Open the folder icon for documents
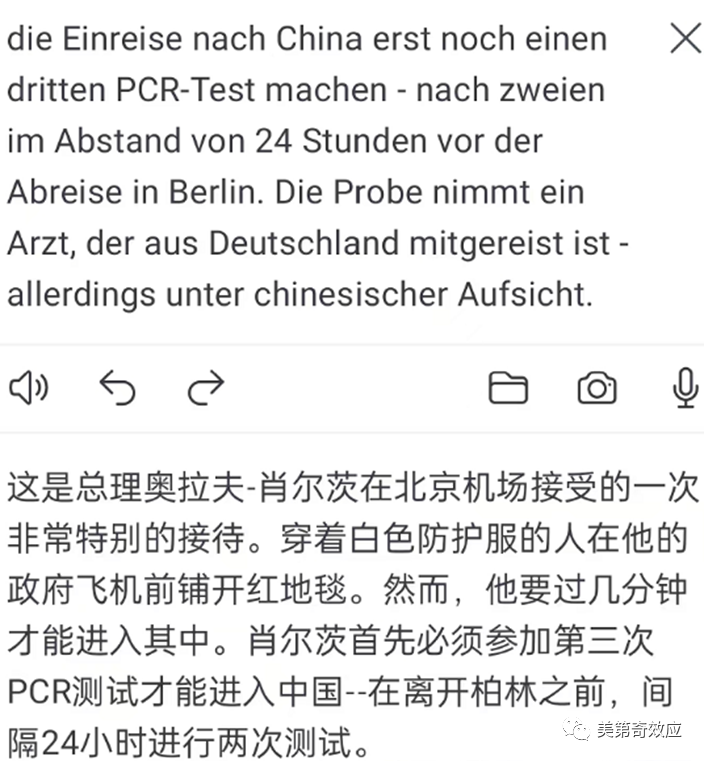The height and width of the screenshot is (761, 704). point(508,387)
